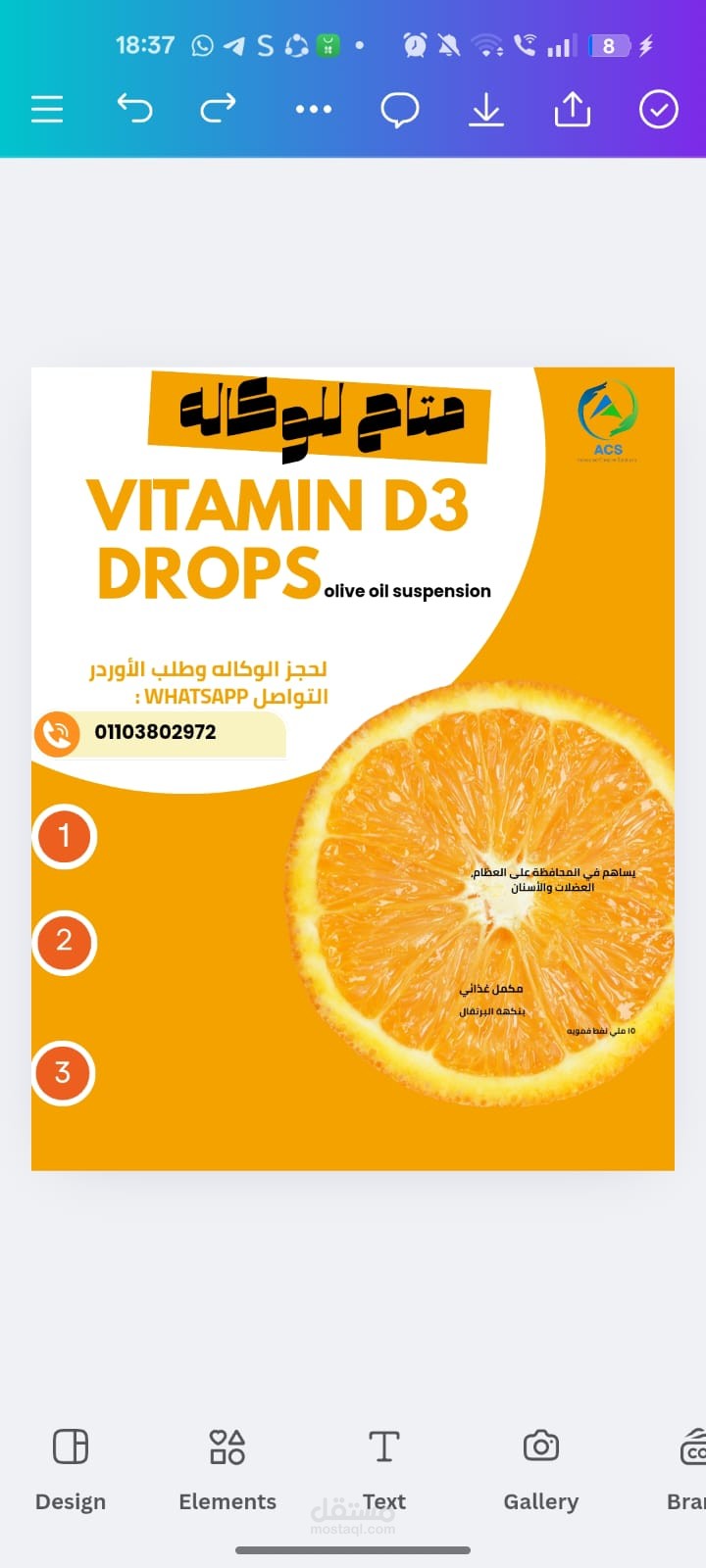The width and height of the screenshot is (706, 1568).
Task: Share the design
Action: click(573, 109)
